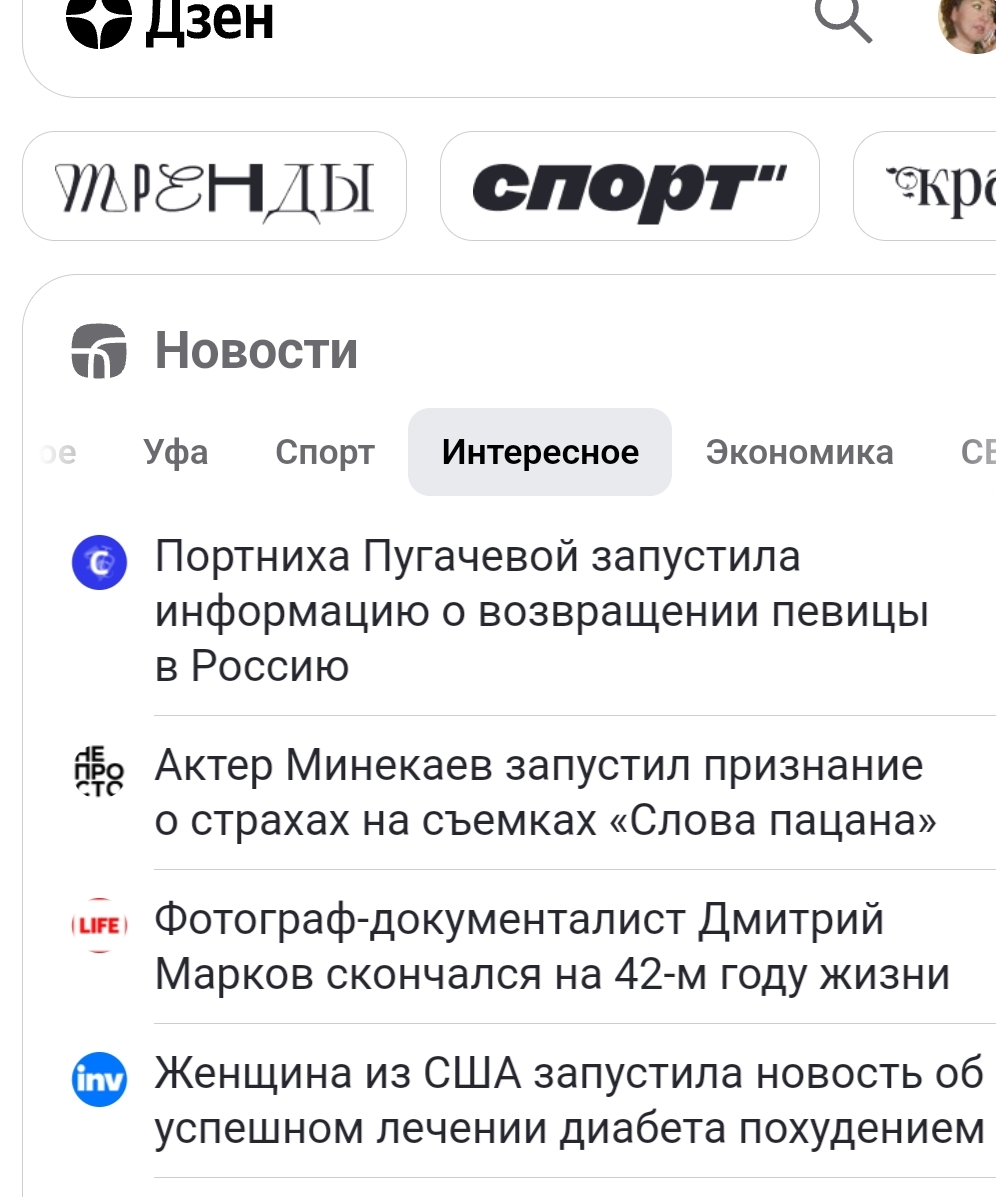Switch to the Уфа news tab

click(x=176, y=453)
